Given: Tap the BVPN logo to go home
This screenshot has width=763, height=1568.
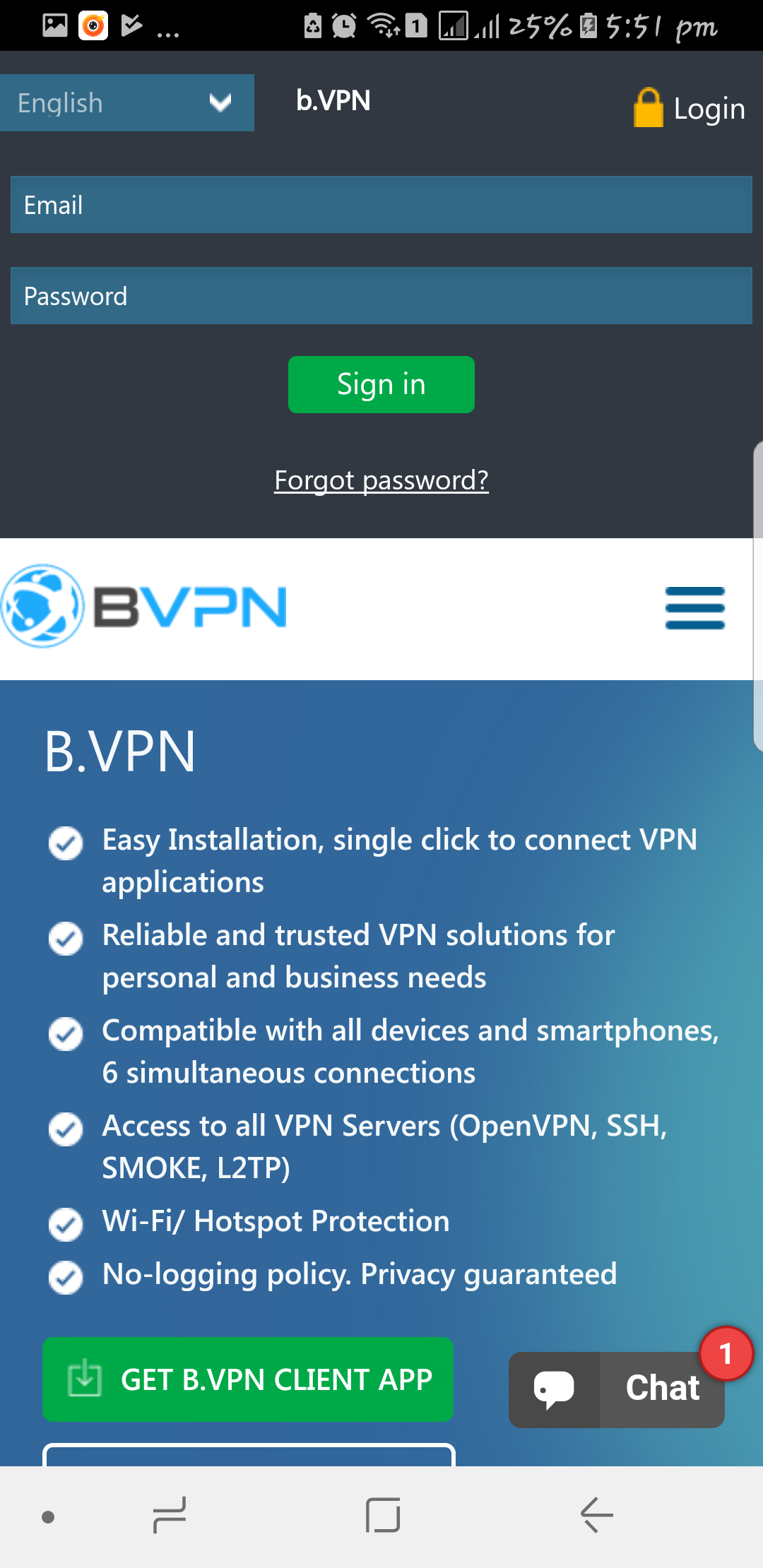Looking at the screenshot, I should click(145, 606).
